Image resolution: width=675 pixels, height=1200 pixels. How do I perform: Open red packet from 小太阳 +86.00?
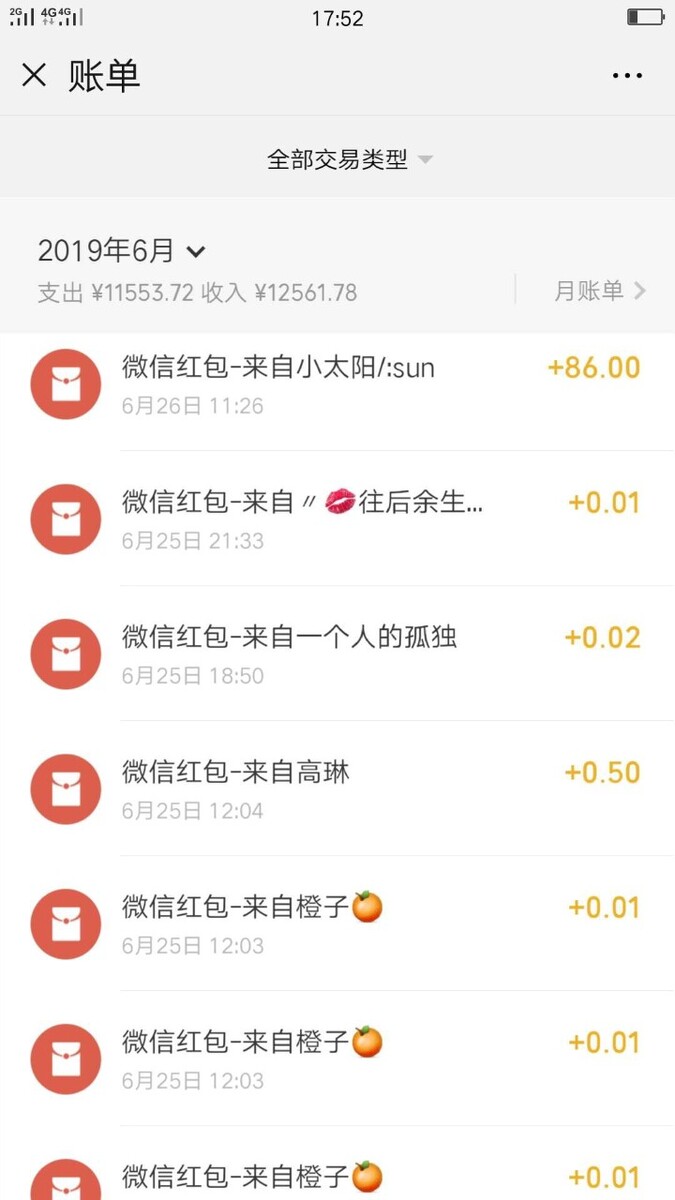337,384
